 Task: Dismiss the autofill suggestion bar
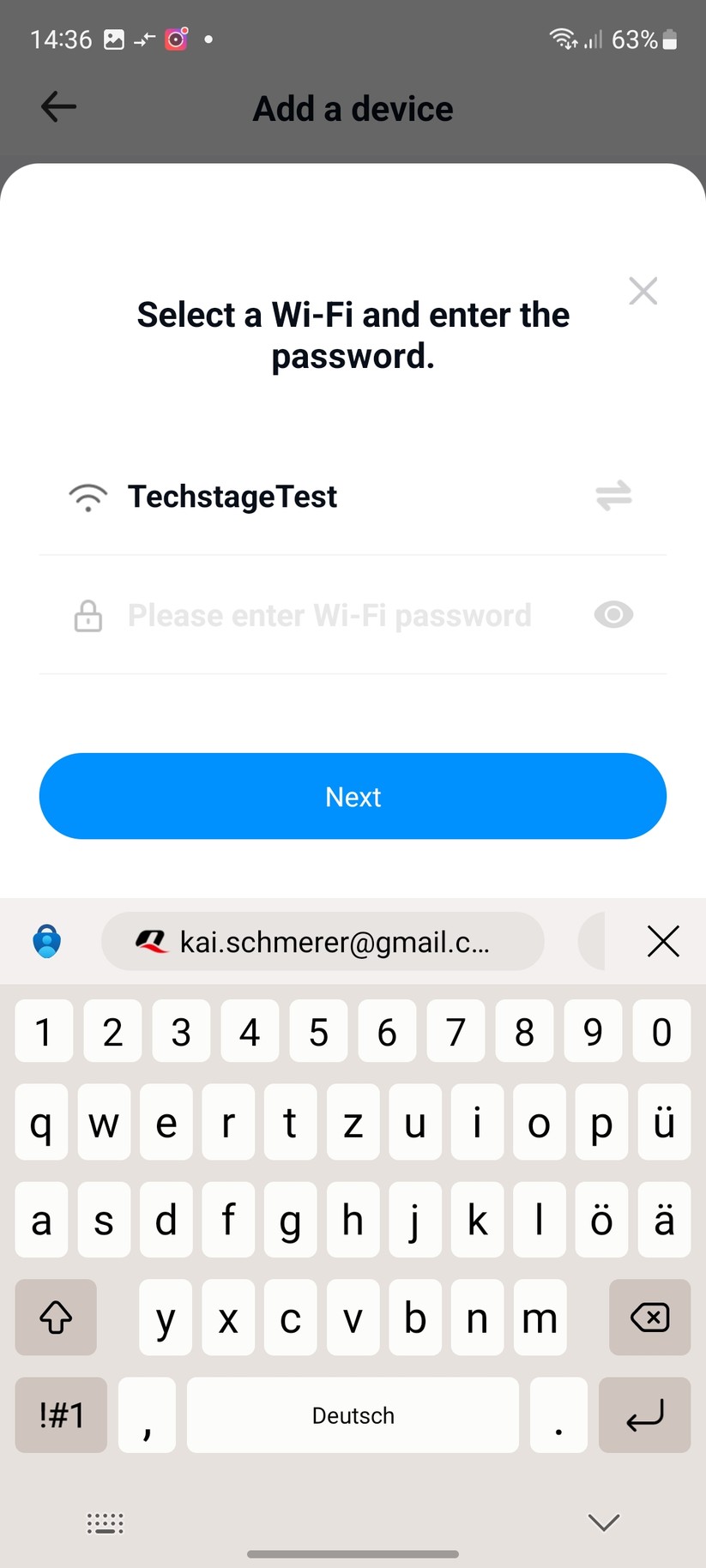point(663,941)
